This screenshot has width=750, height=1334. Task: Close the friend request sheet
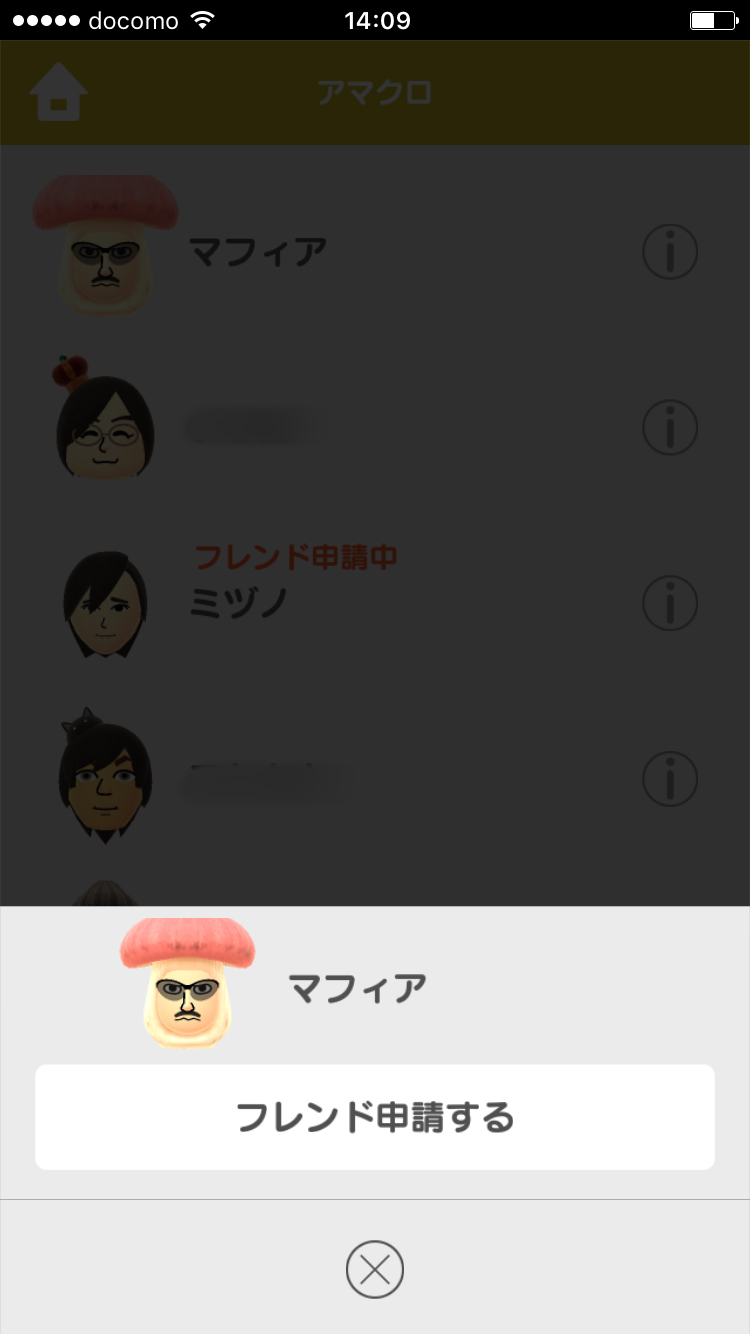[375, 1269]
